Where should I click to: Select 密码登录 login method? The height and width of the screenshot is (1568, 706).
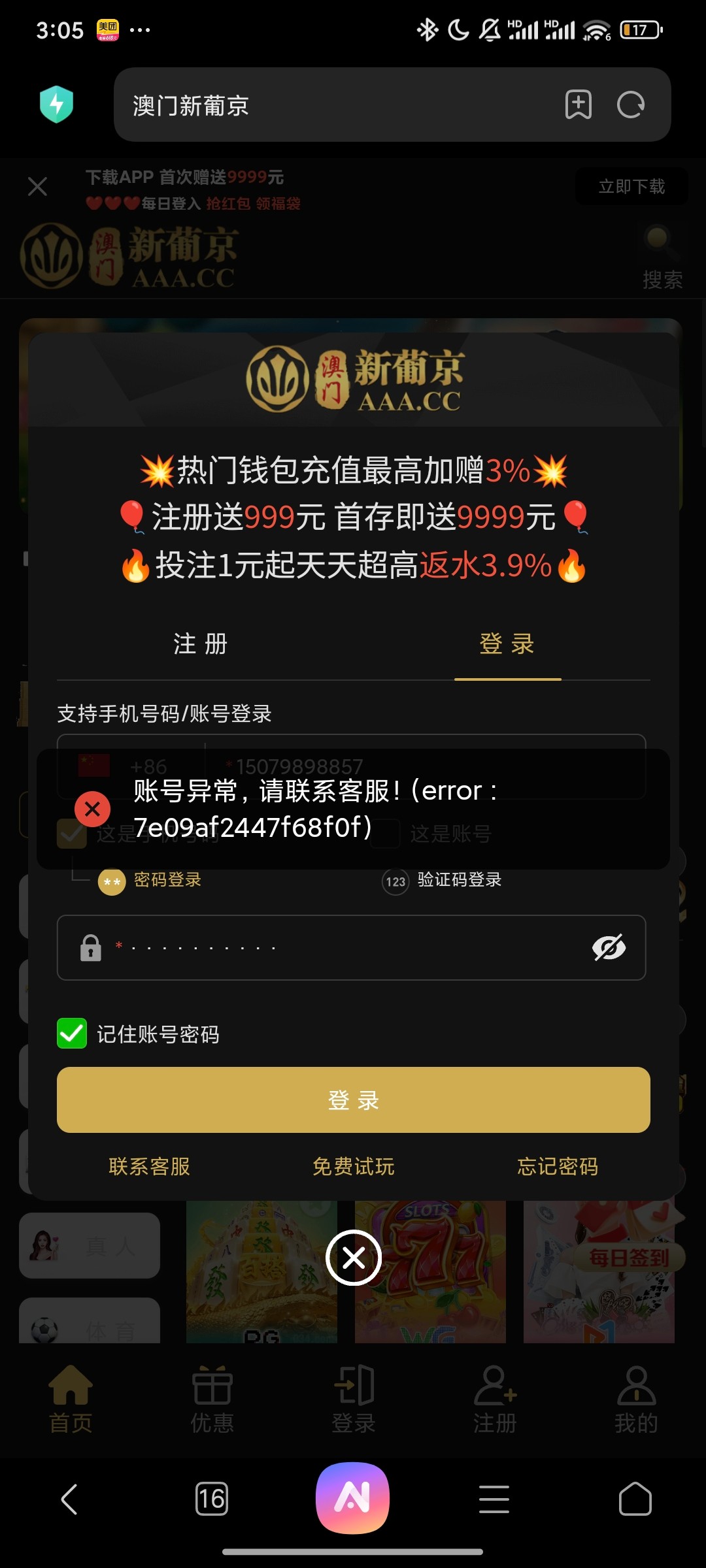(x=150, y=881)
